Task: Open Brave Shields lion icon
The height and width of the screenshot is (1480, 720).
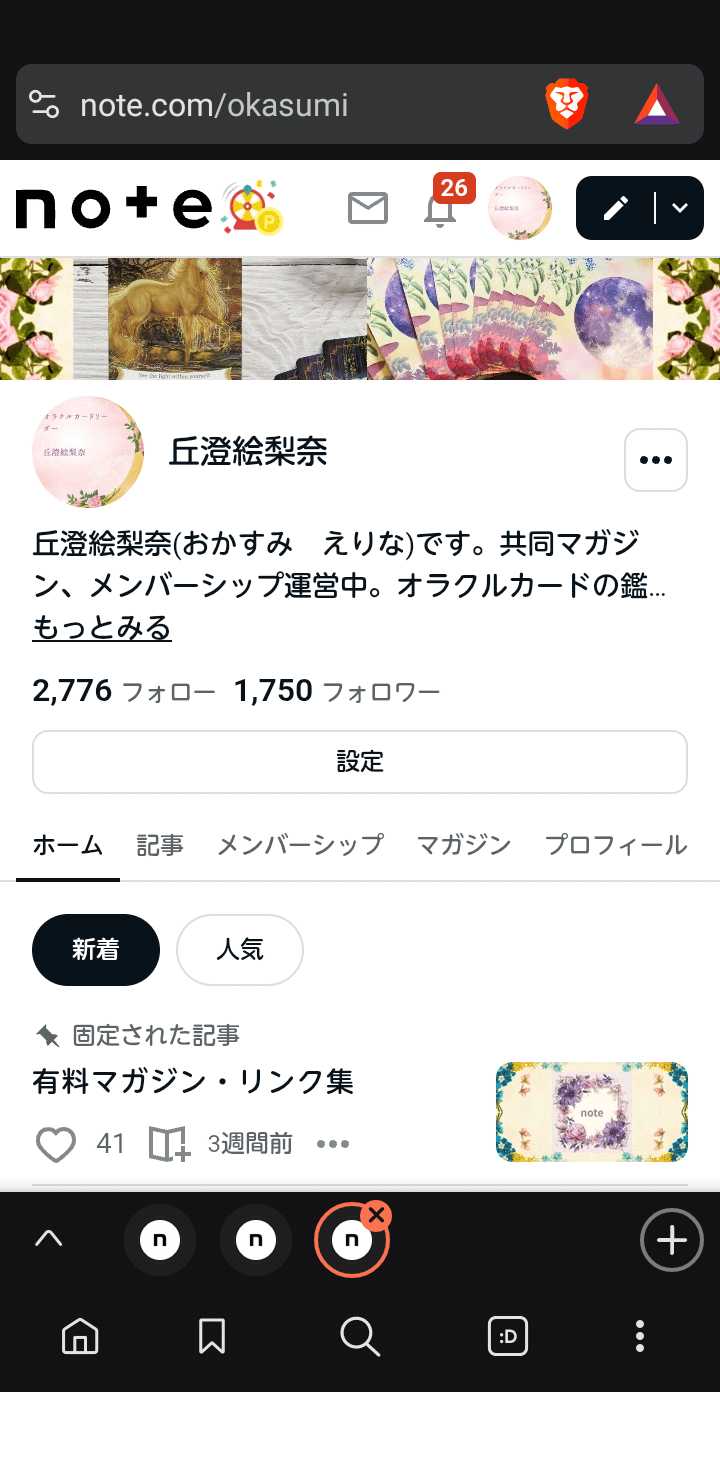Action: tap(567, 103)
